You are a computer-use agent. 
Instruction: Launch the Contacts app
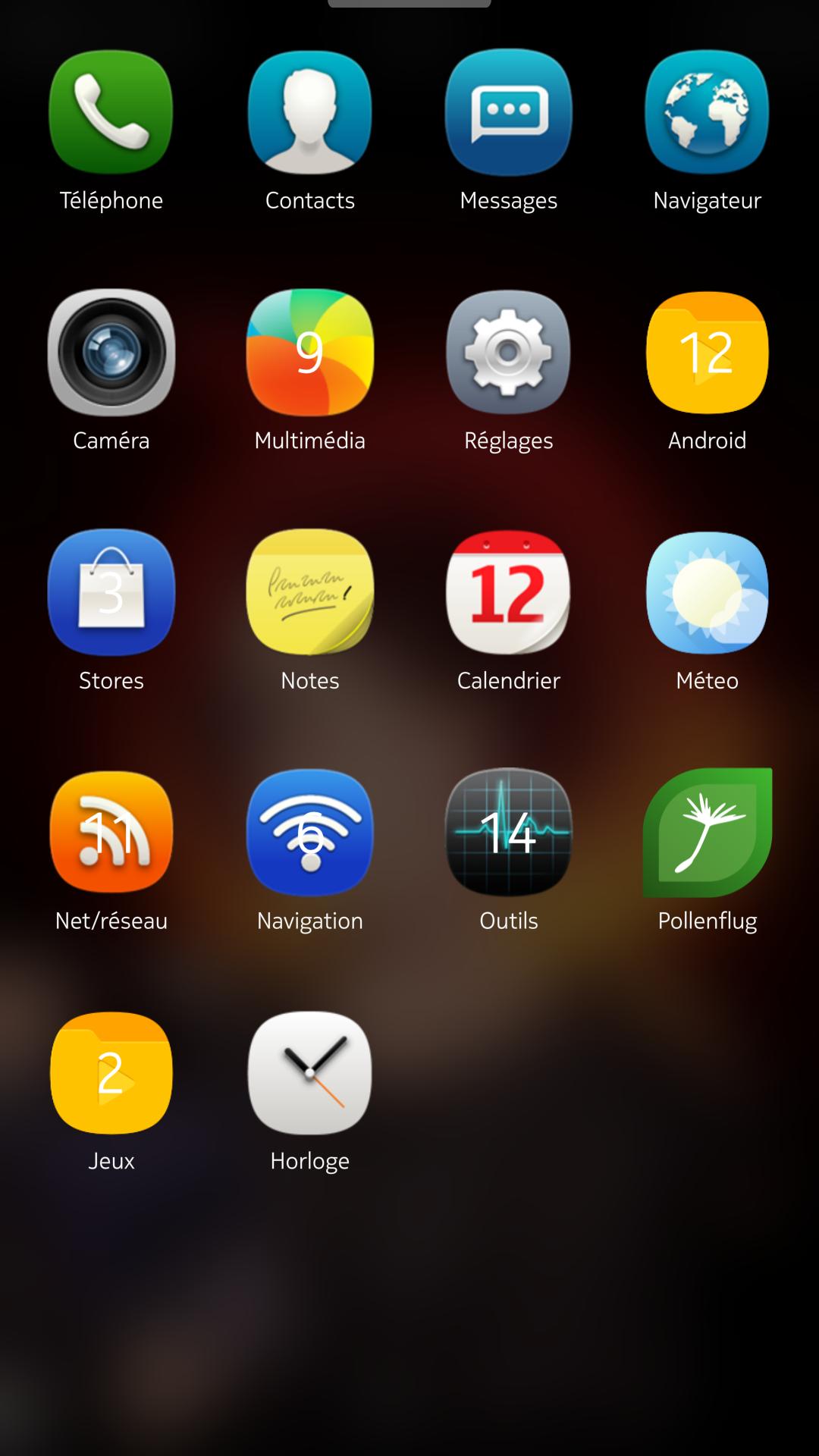[309, 112]
